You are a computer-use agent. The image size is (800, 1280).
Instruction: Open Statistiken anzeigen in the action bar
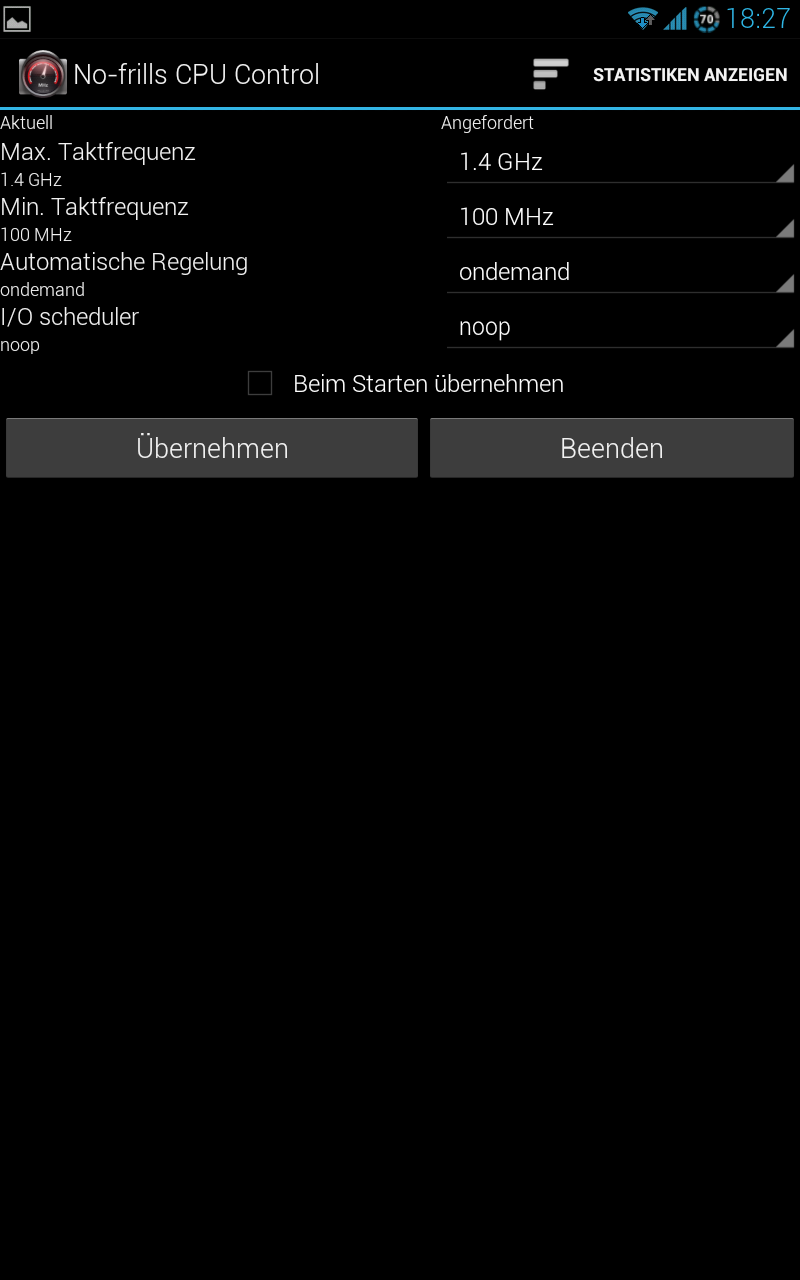click(661, 75)
